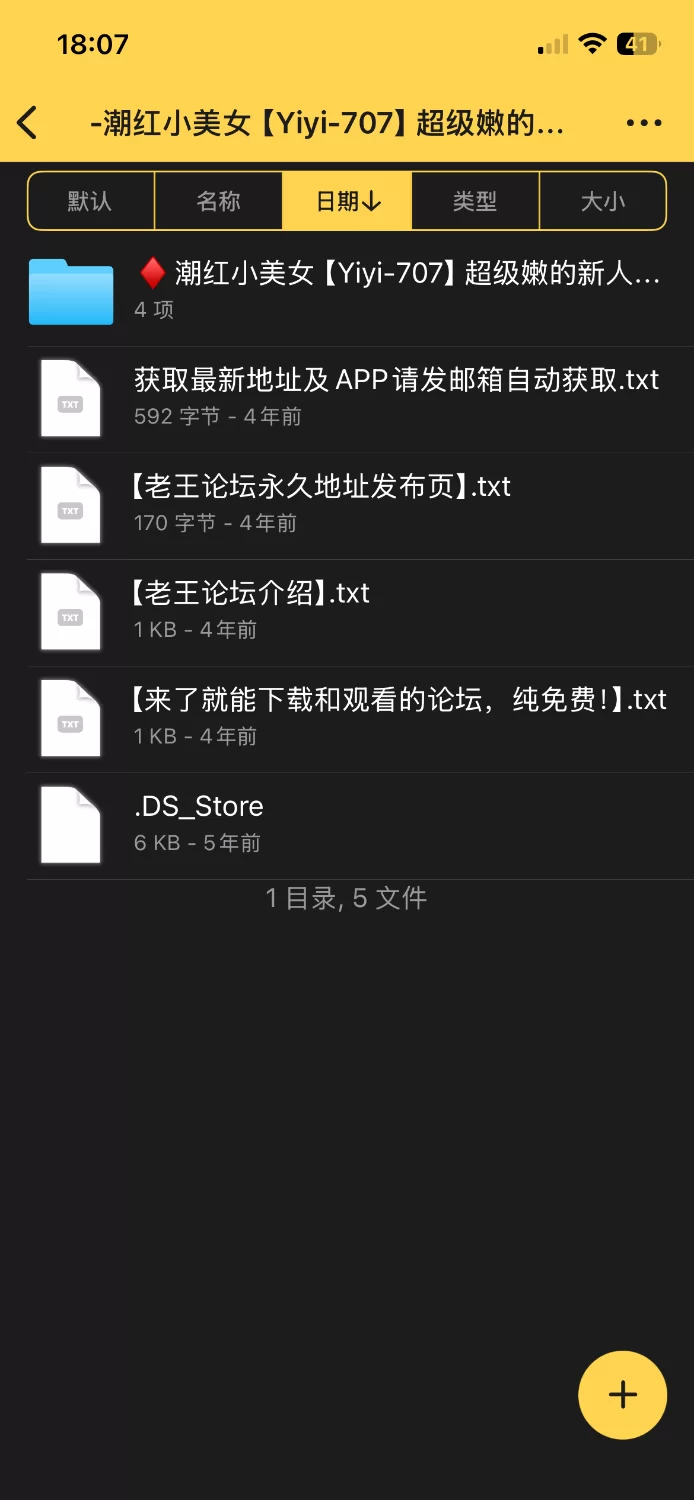Toggle the 日期 sort direction
The width and height of the screenshot is (694, 1500).
point(348,201)
